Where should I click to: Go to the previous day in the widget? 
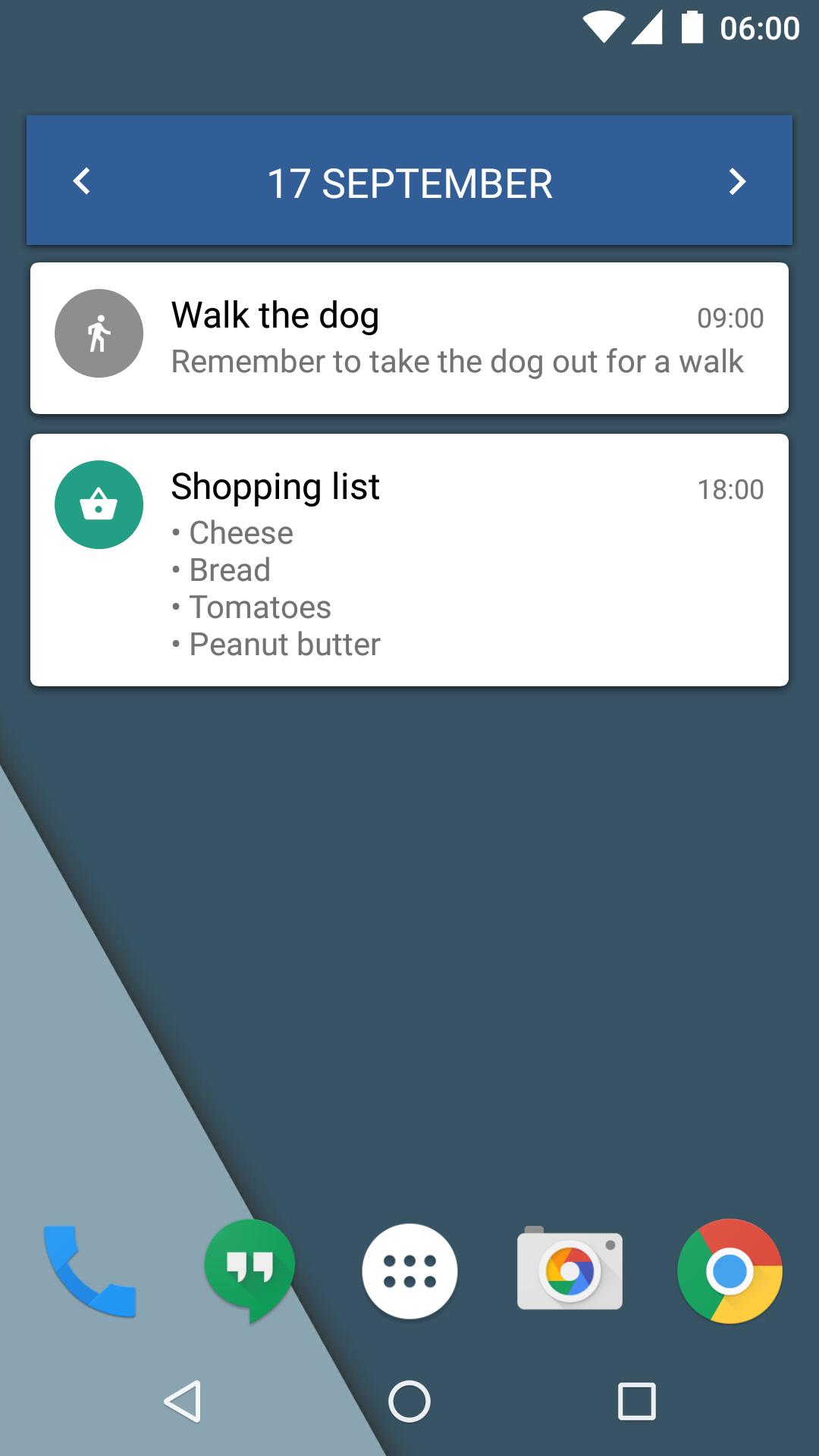[82, 181]
